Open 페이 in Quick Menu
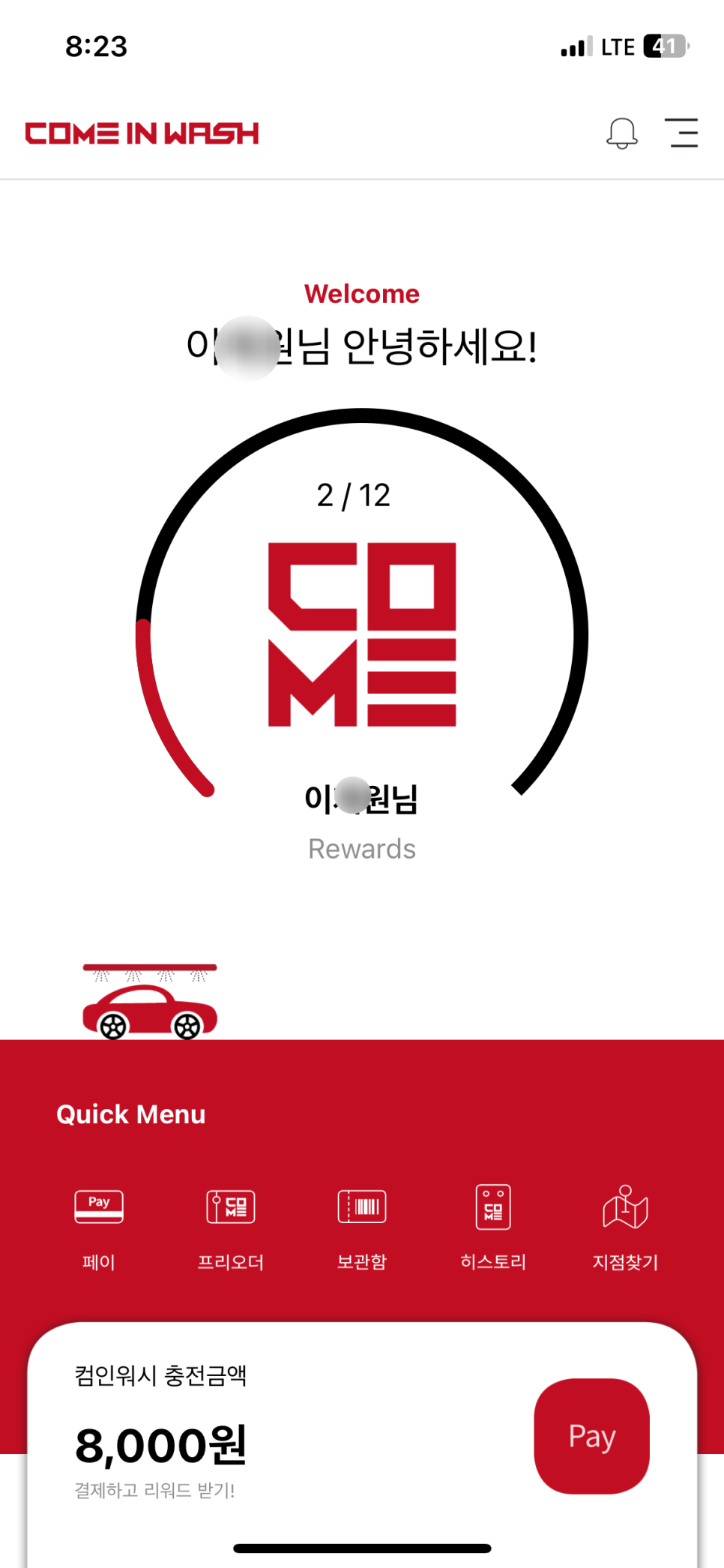This screenshot has width=724, height=1568. click(x=99, y=1225)
